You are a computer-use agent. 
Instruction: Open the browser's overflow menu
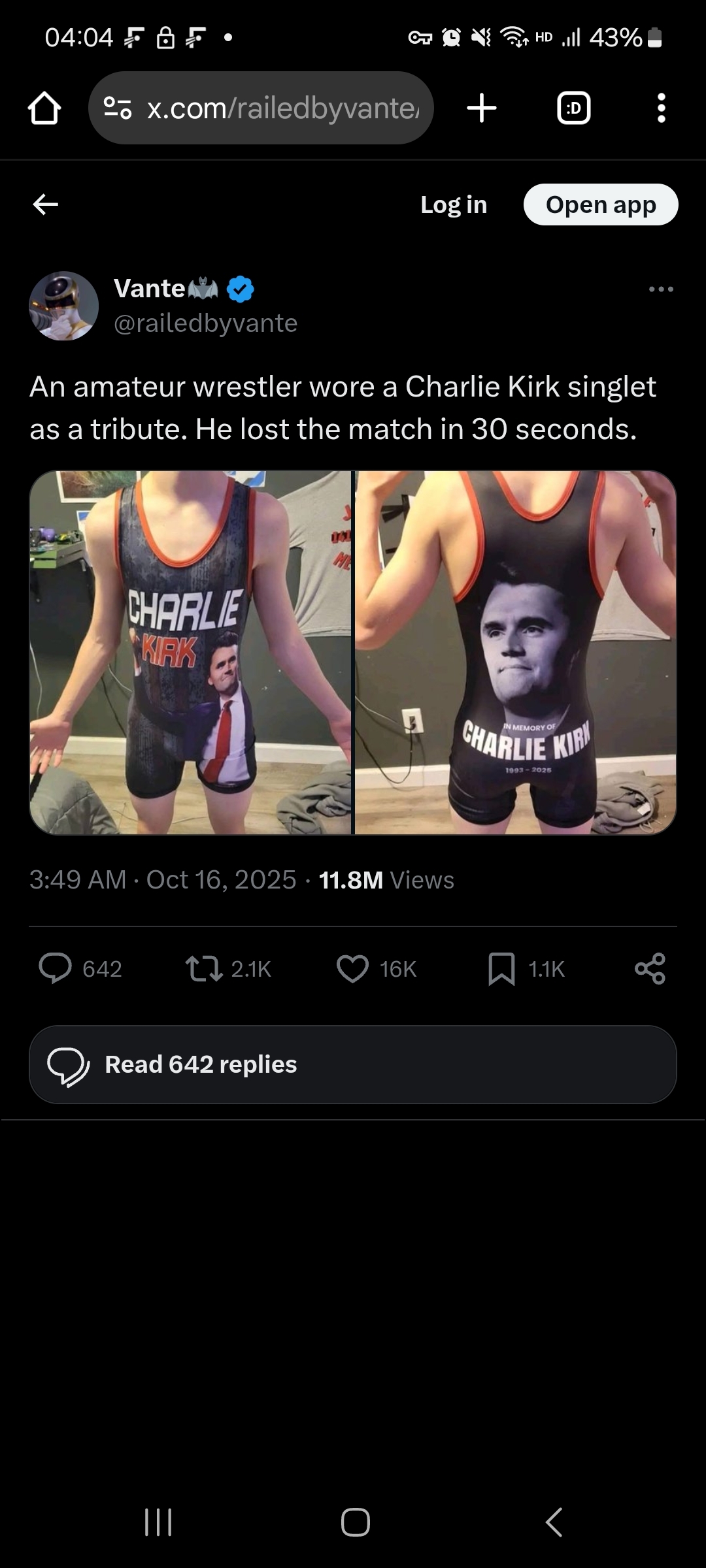coord(661,108)
